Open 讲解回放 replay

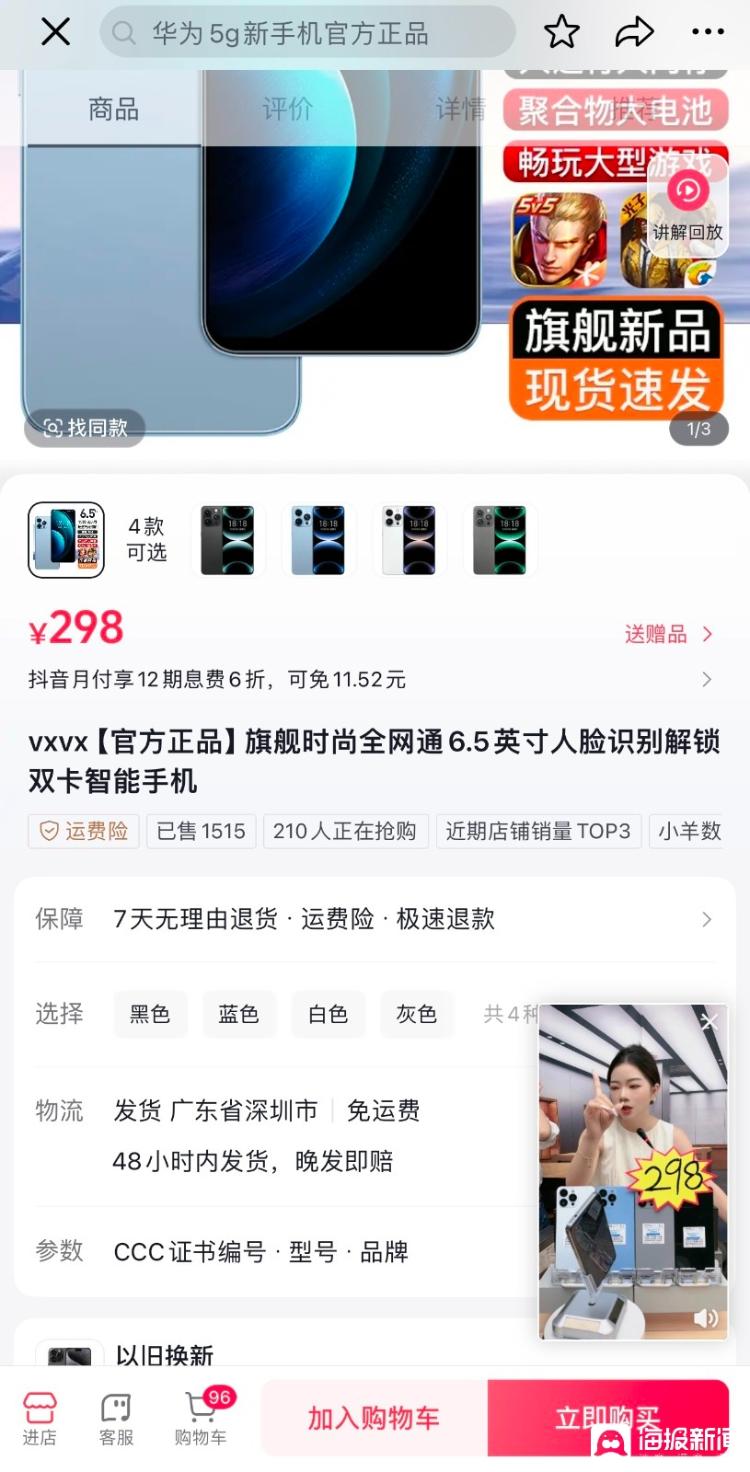click(688, 206)
